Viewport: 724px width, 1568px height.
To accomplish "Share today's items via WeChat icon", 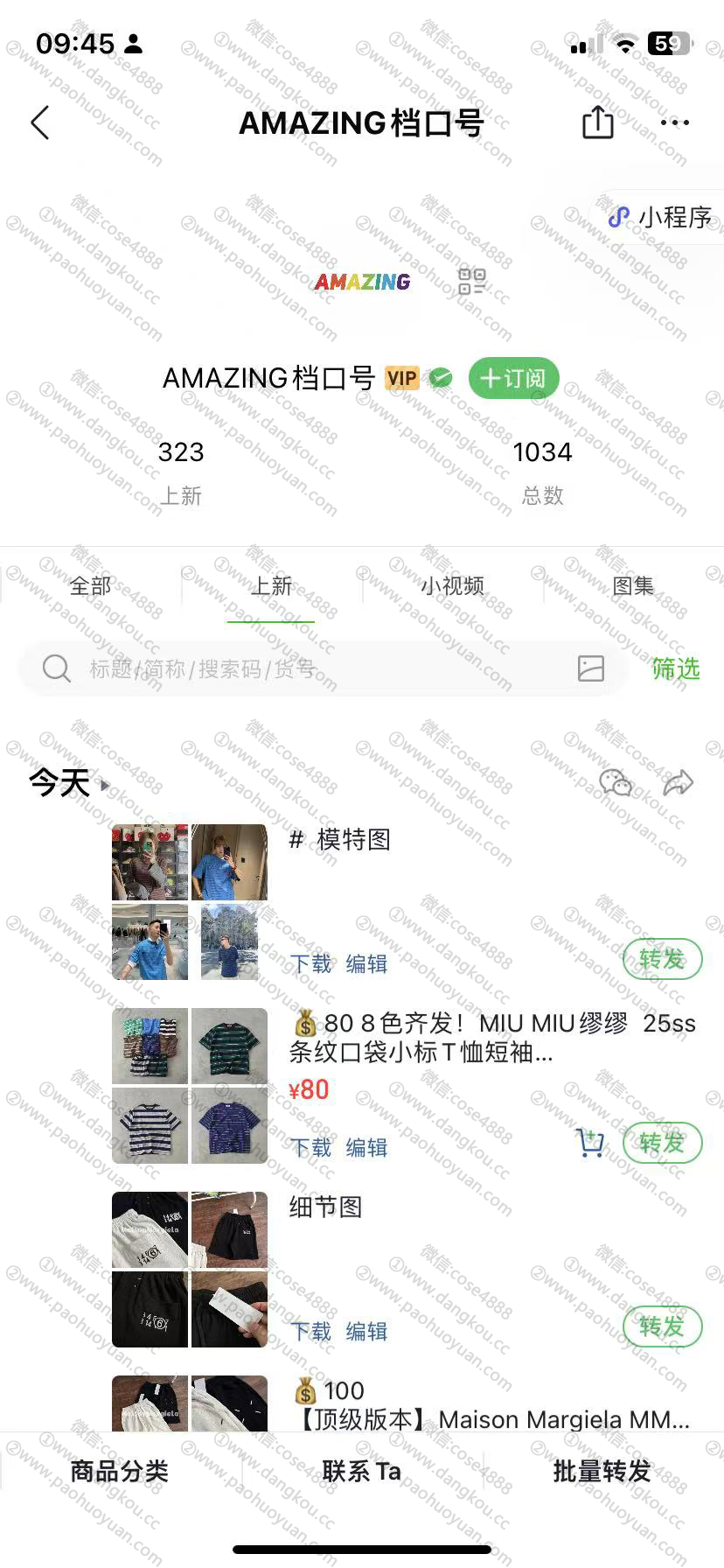I will pos(616,782).
